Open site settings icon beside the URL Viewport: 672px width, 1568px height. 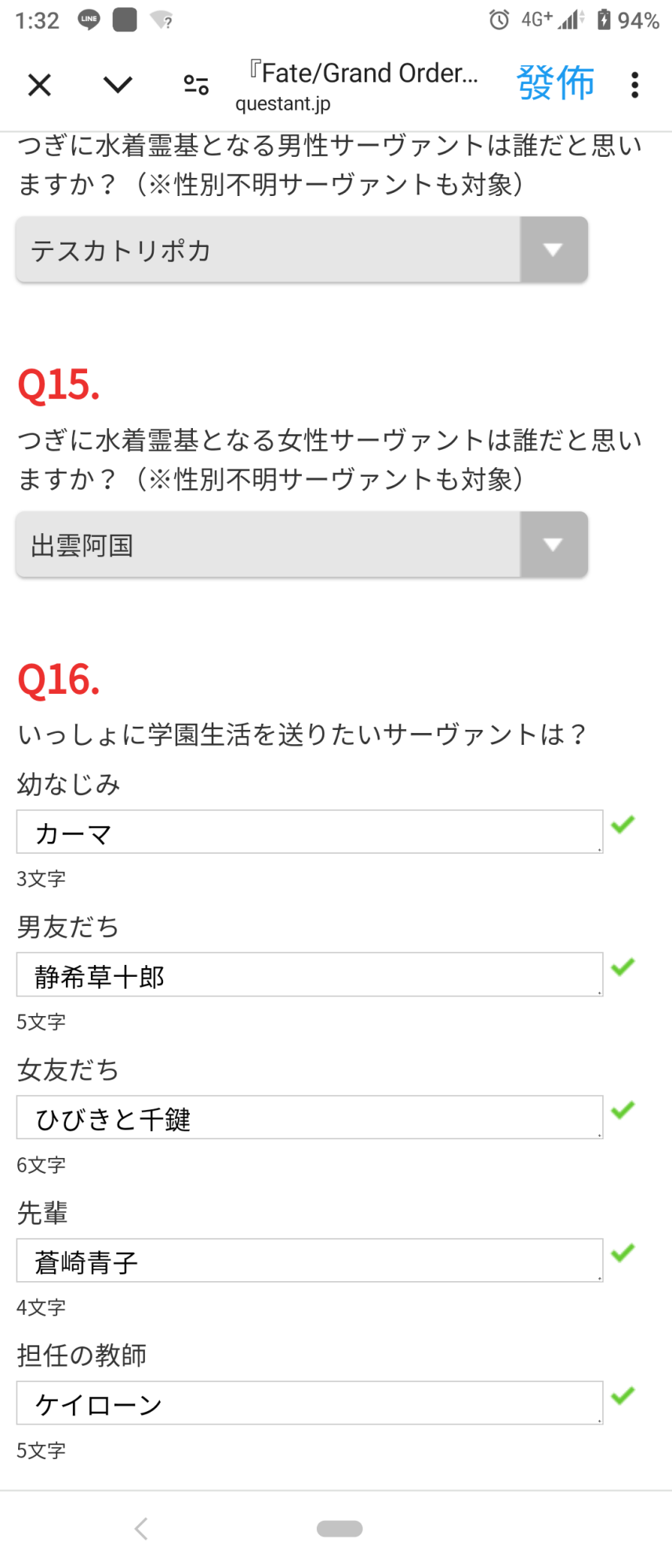pyautogui.click(x=196, y=85)
